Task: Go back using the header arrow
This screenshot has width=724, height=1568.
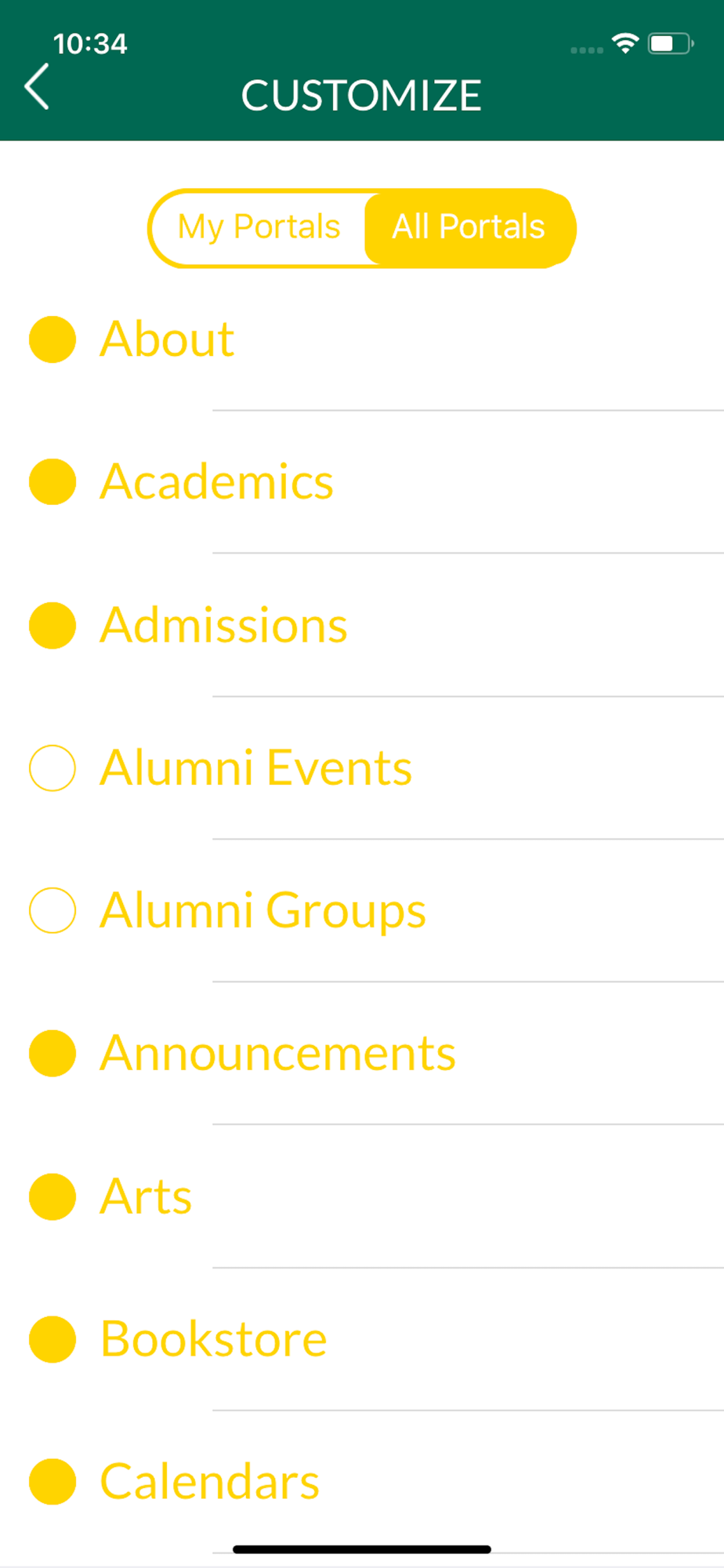Action: [x=37, y=87]
